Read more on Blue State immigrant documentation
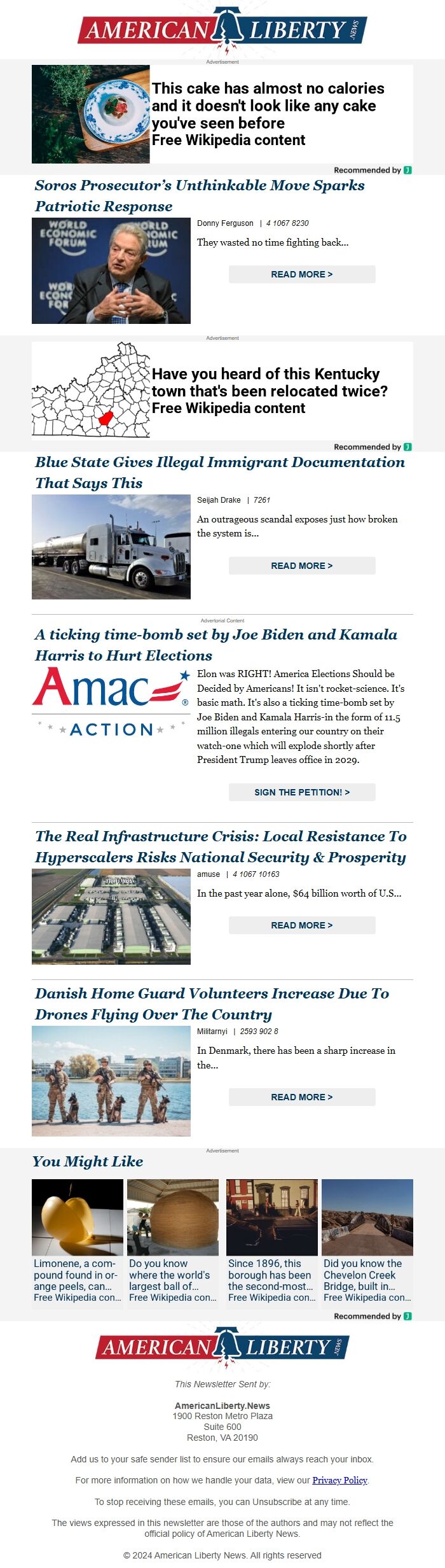This screenshot has height=1568, width=445. click(x=302, y=566)
